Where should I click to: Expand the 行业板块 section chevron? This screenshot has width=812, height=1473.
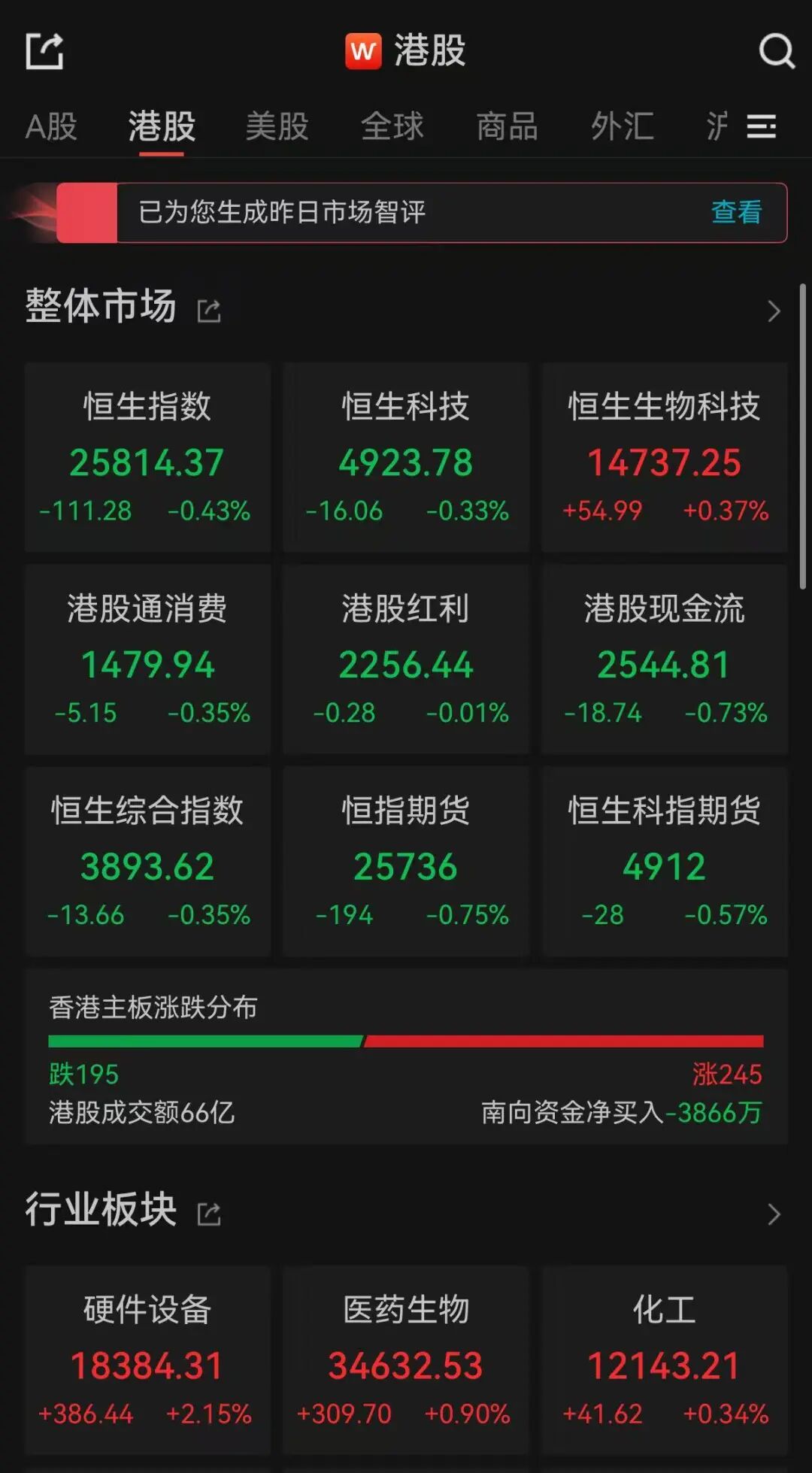pos(774,1214)
